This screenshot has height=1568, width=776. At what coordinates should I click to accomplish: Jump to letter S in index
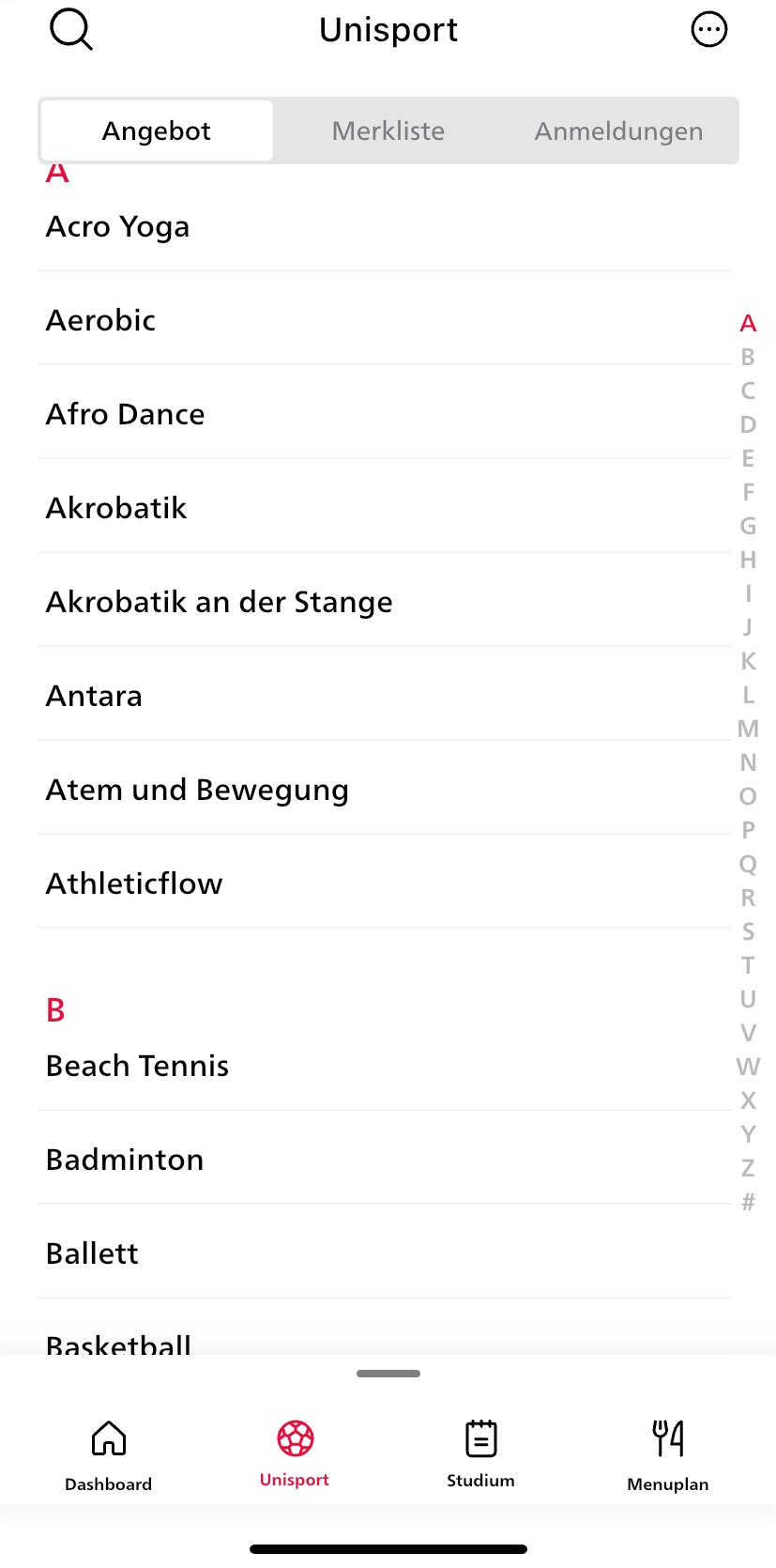coord(748,931)
